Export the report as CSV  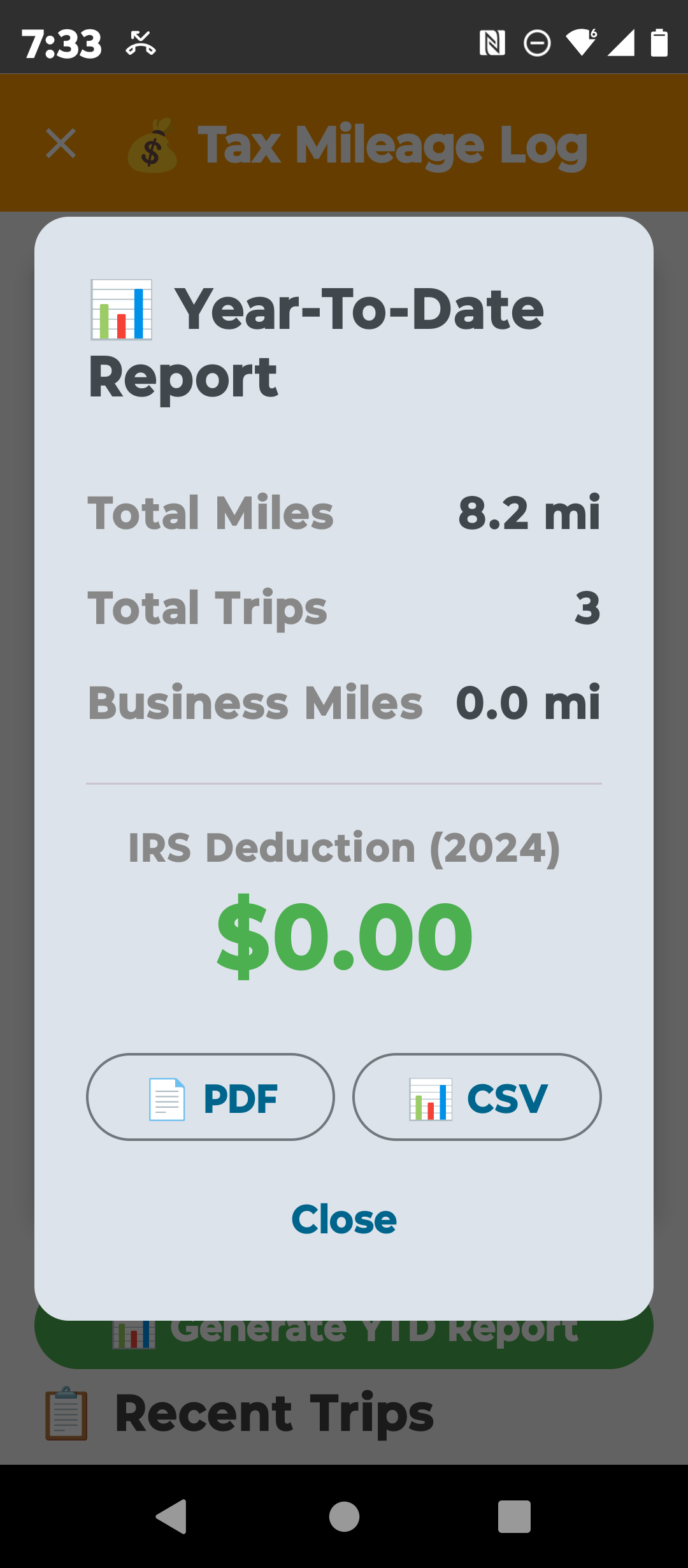[x=476, y=1098]
